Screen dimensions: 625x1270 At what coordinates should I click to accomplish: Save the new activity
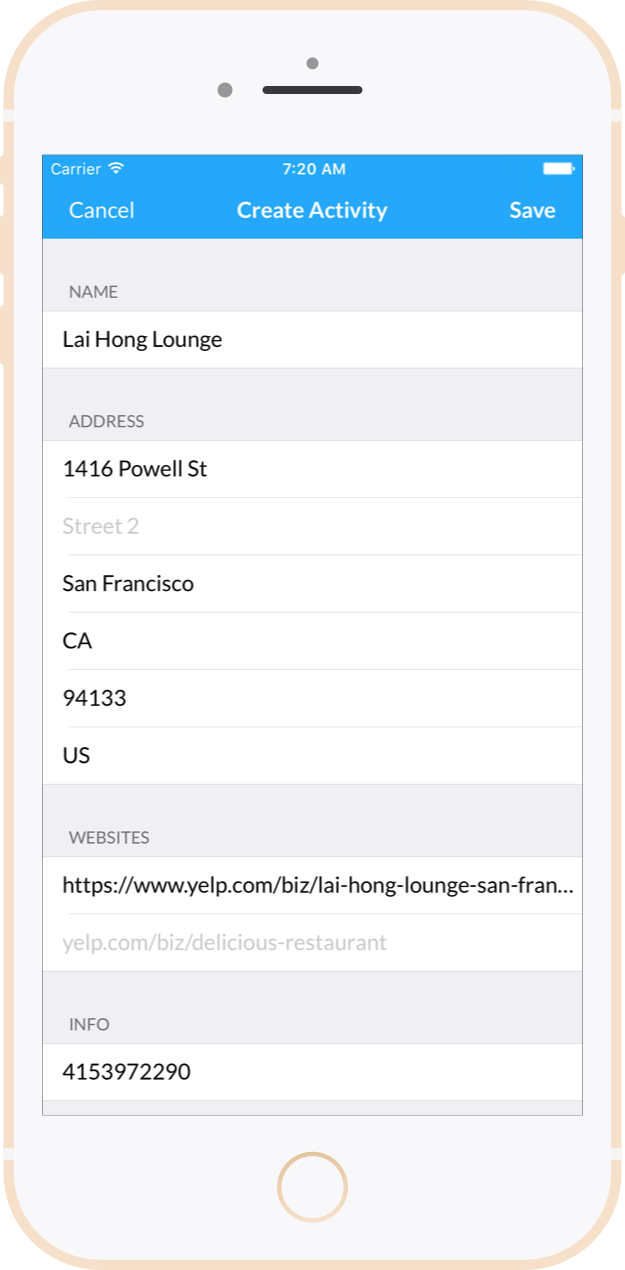[x=532, y=210]
